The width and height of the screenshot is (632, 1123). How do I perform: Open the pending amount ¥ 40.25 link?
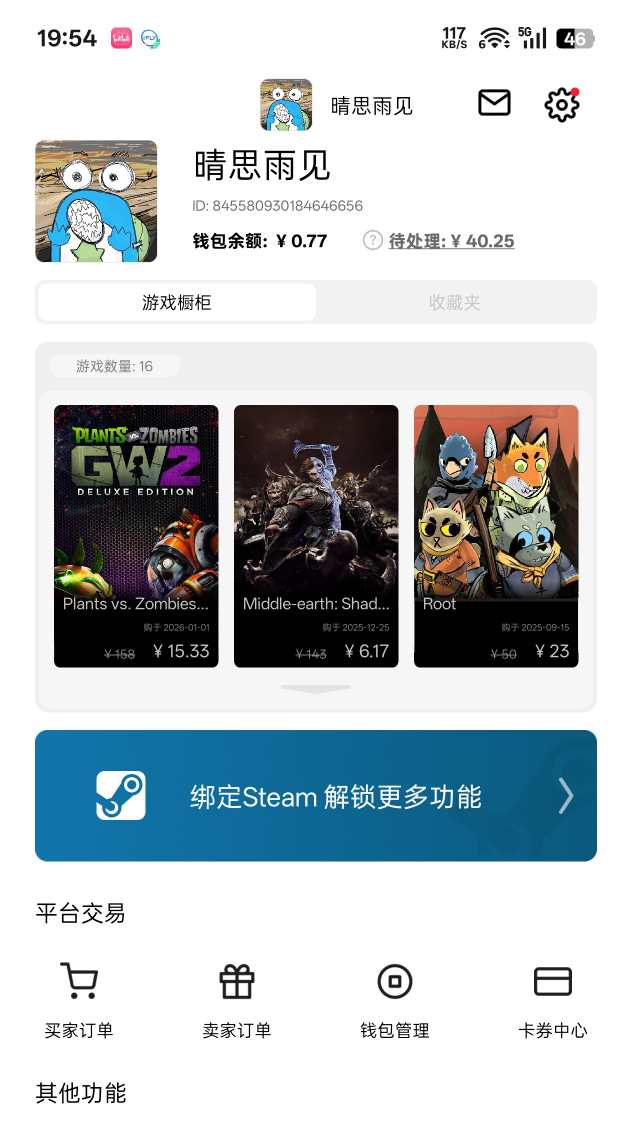coord(451,241)
